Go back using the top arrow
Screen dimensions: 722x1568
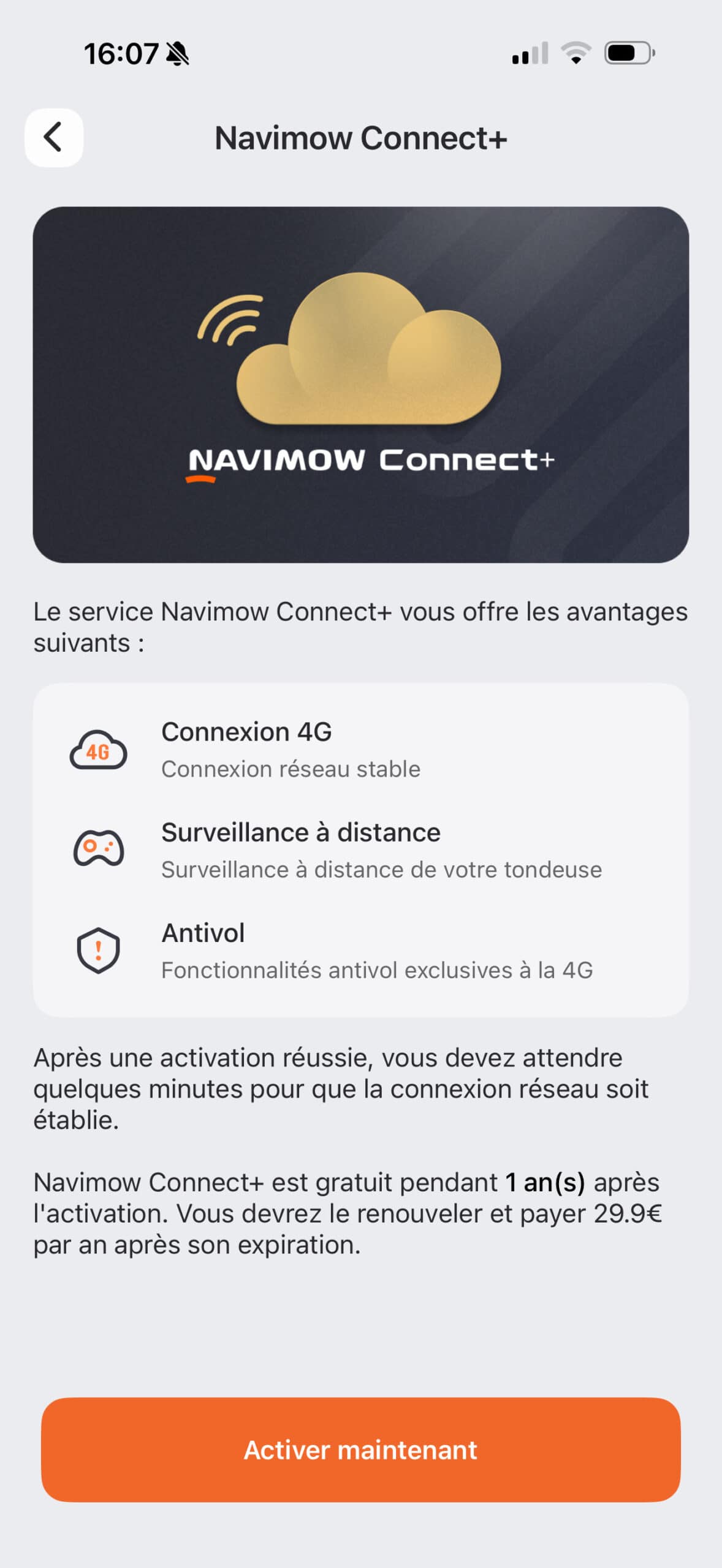(54, 137)
